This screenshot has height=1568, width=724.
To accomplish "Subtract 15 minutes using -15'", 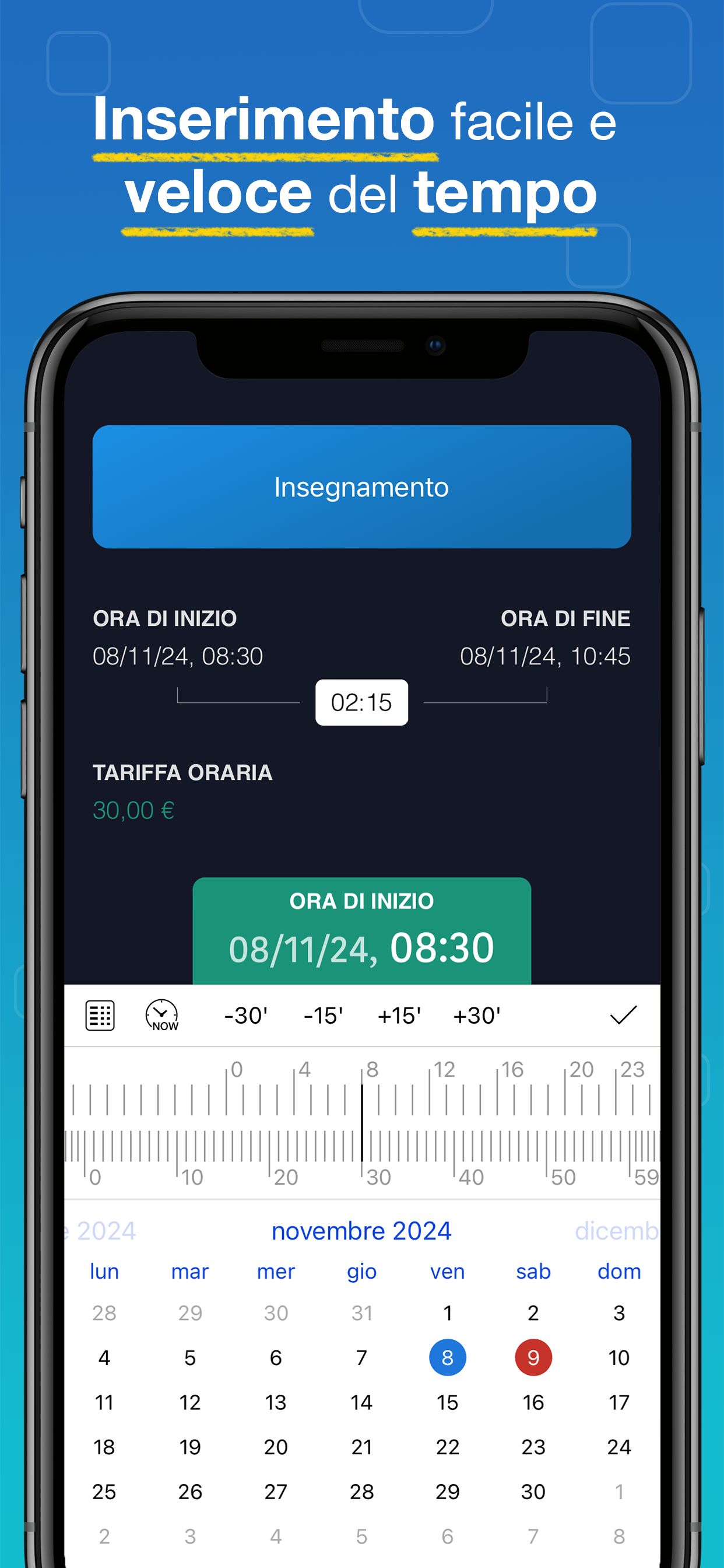I will [324, 1014].
